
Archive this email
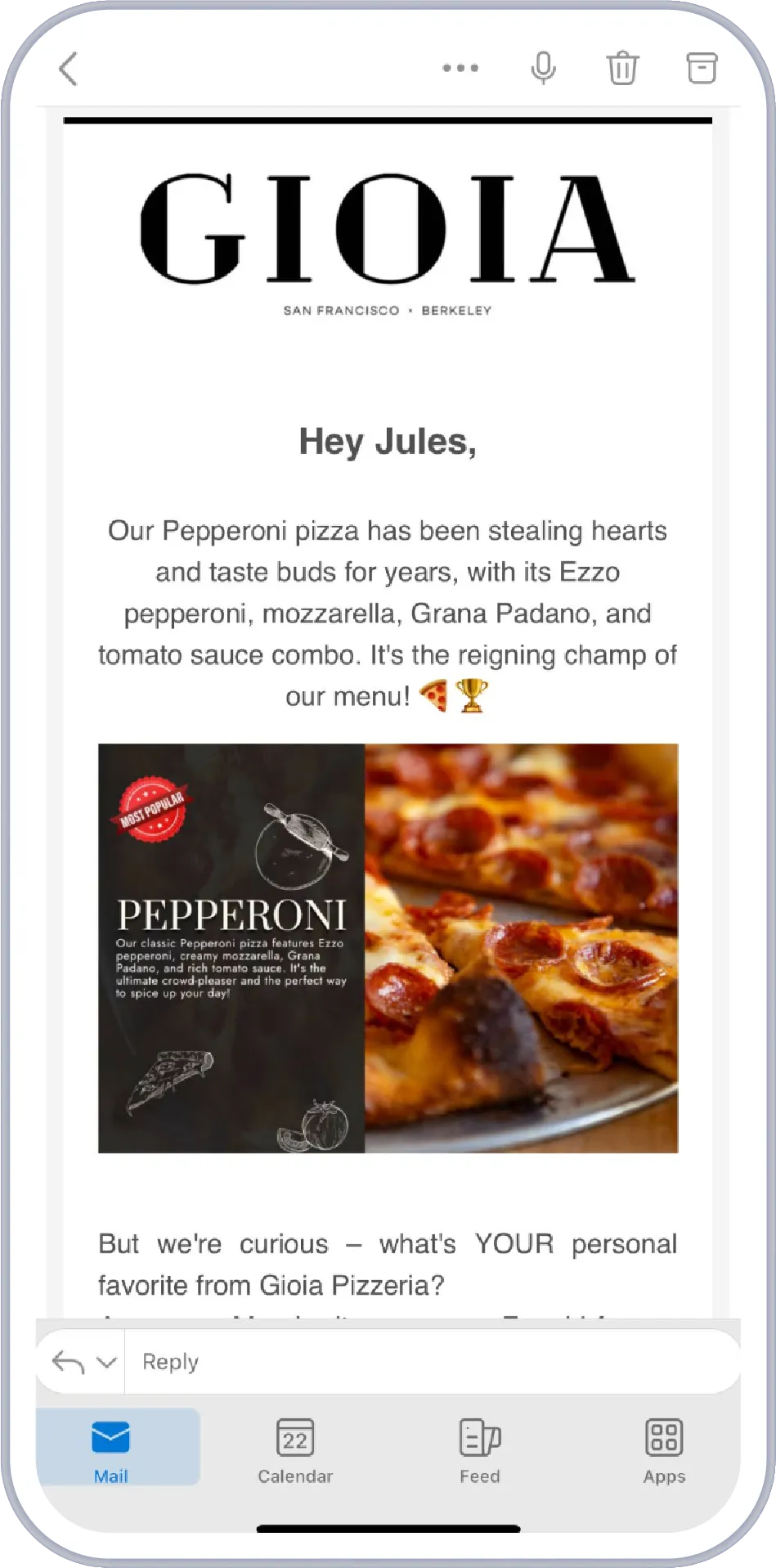point(702,68)
